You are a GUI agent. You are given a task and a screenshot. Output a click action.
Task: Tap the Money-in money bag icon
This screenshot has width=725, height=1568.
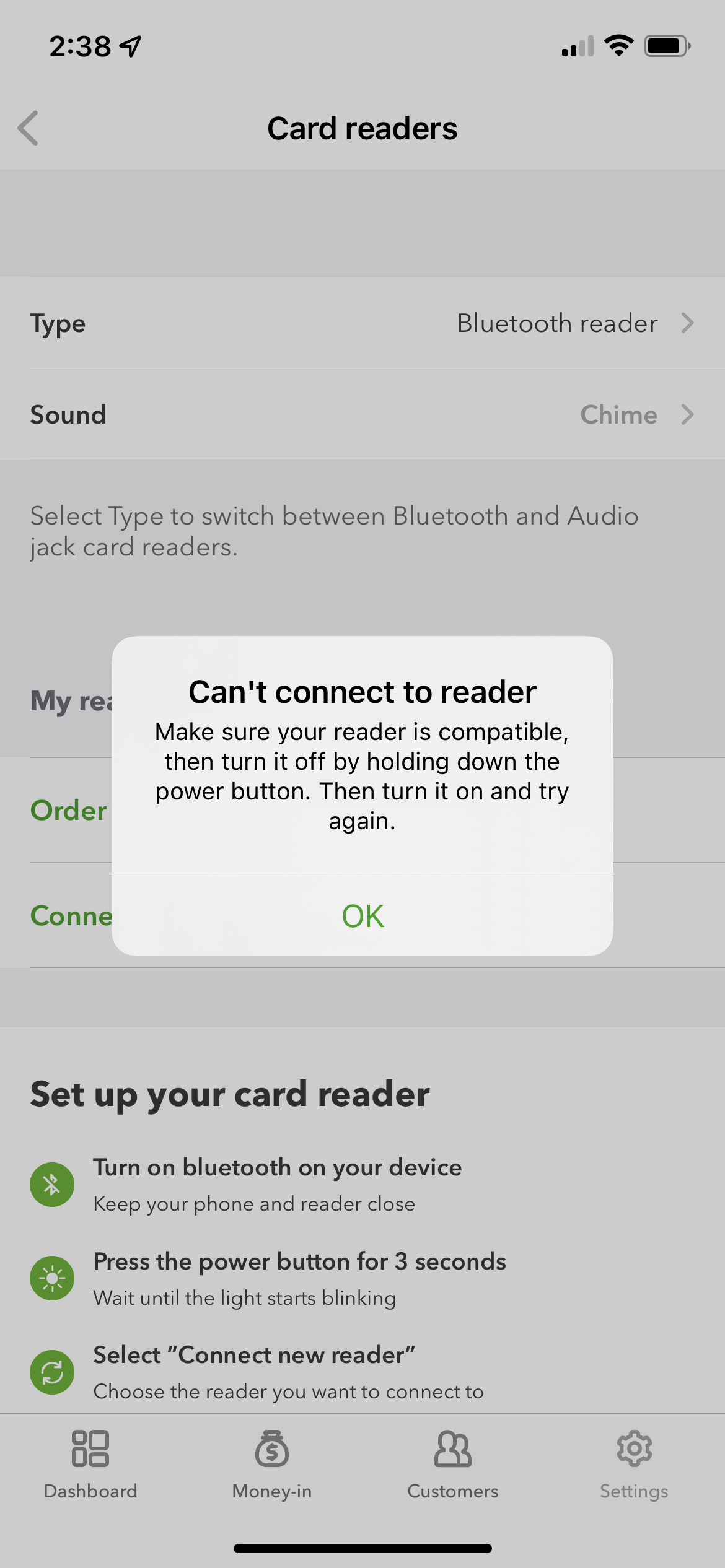tap(271, 1453)
